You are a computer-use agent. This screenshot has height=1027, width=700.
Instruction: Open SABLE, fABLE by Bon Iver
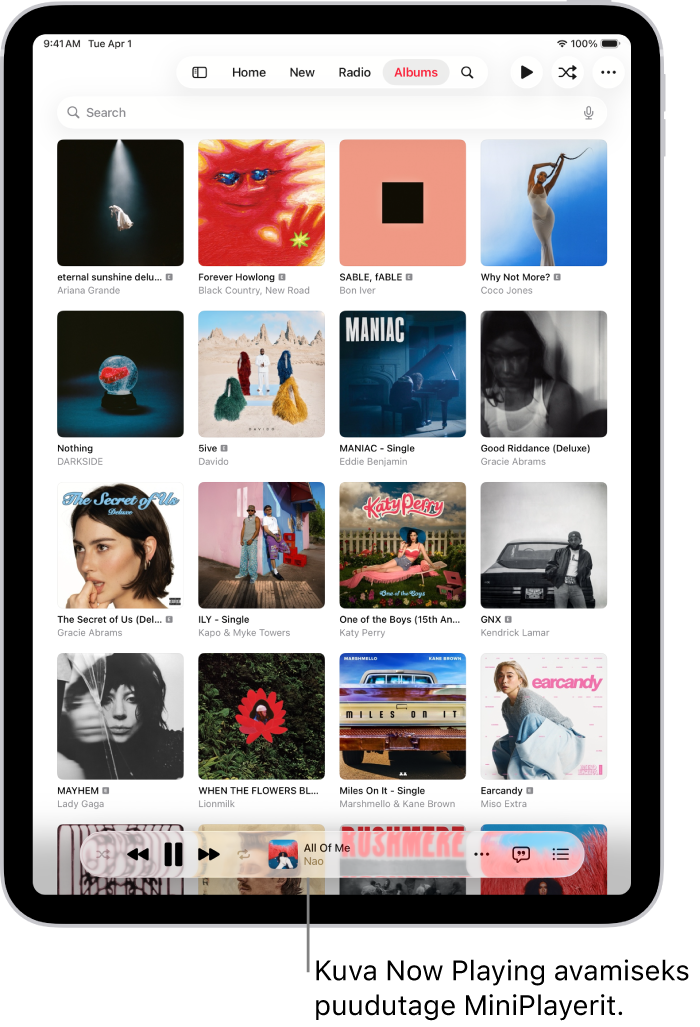click(x=402, y=203)
